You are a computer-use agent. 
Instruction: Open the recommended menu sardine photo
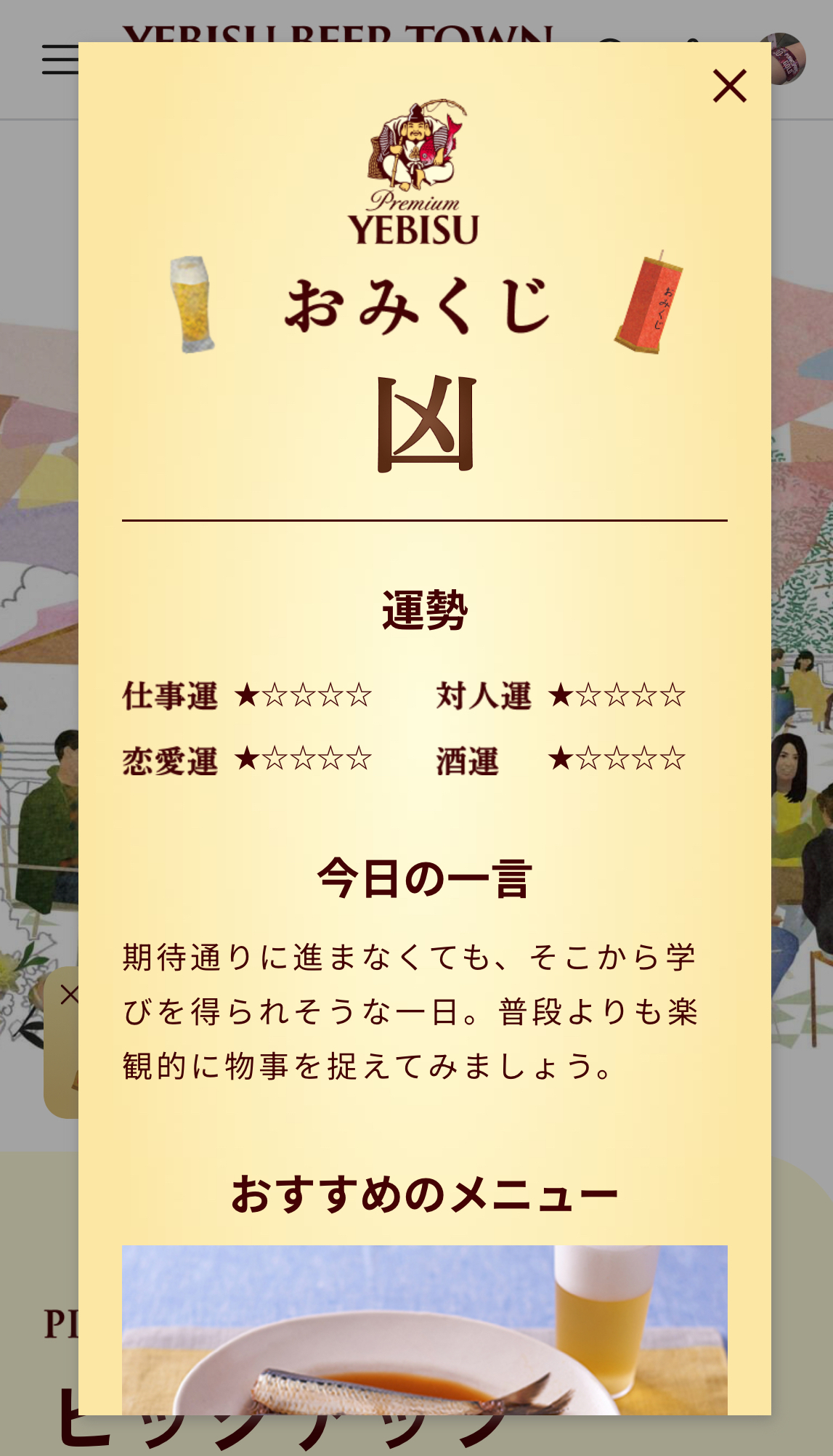point(424,1330)
